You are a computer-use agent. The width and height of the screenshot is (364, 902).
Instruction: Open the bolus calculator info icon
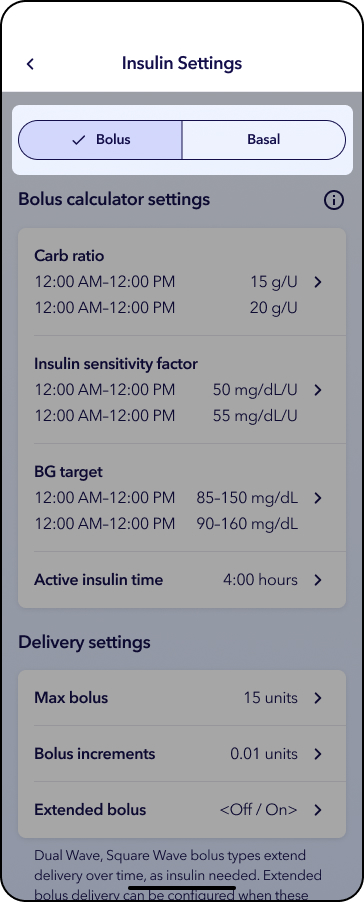(334, 200)
